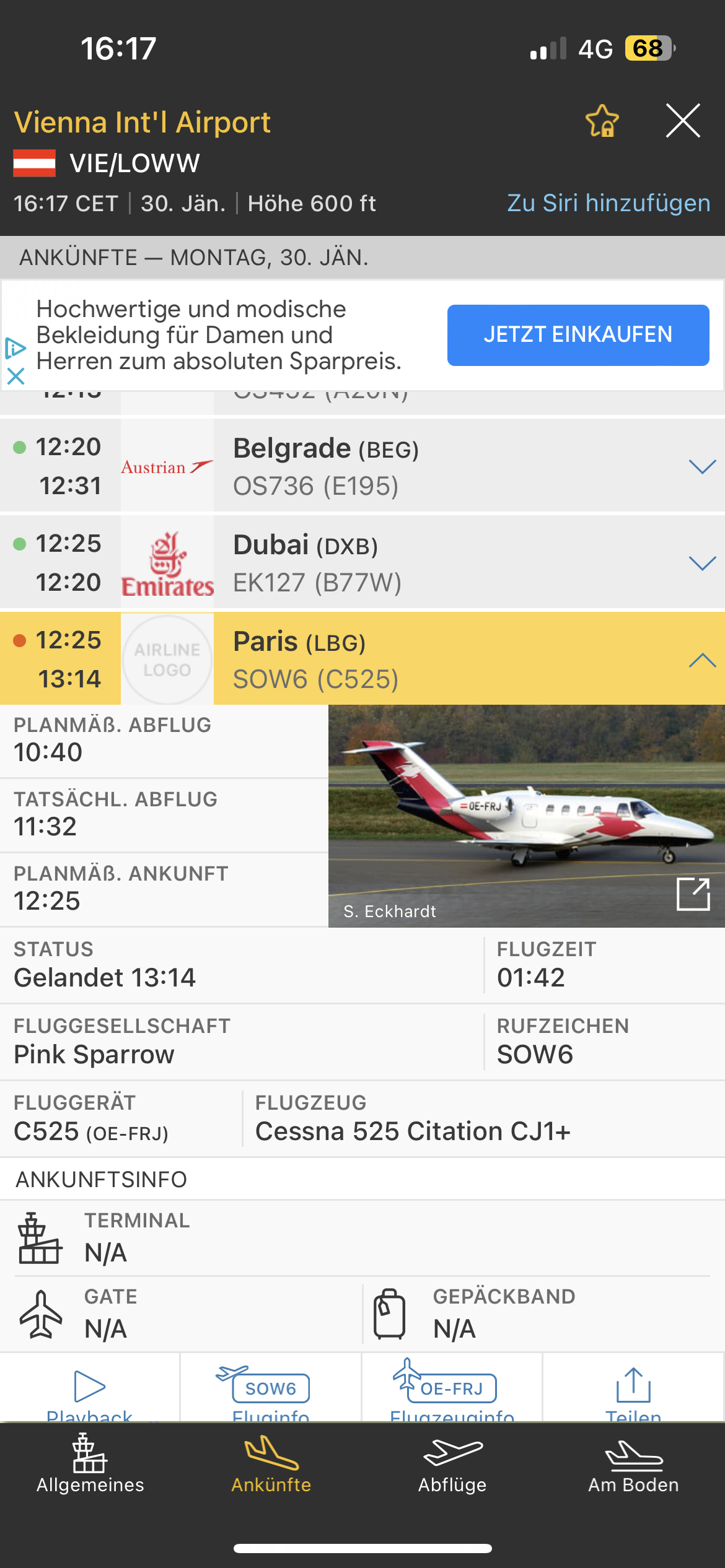The width and height of the screenshot is (725, 1568).
Task: Expand the Belgrade OS736 arrival
Action: pos(702,466)
